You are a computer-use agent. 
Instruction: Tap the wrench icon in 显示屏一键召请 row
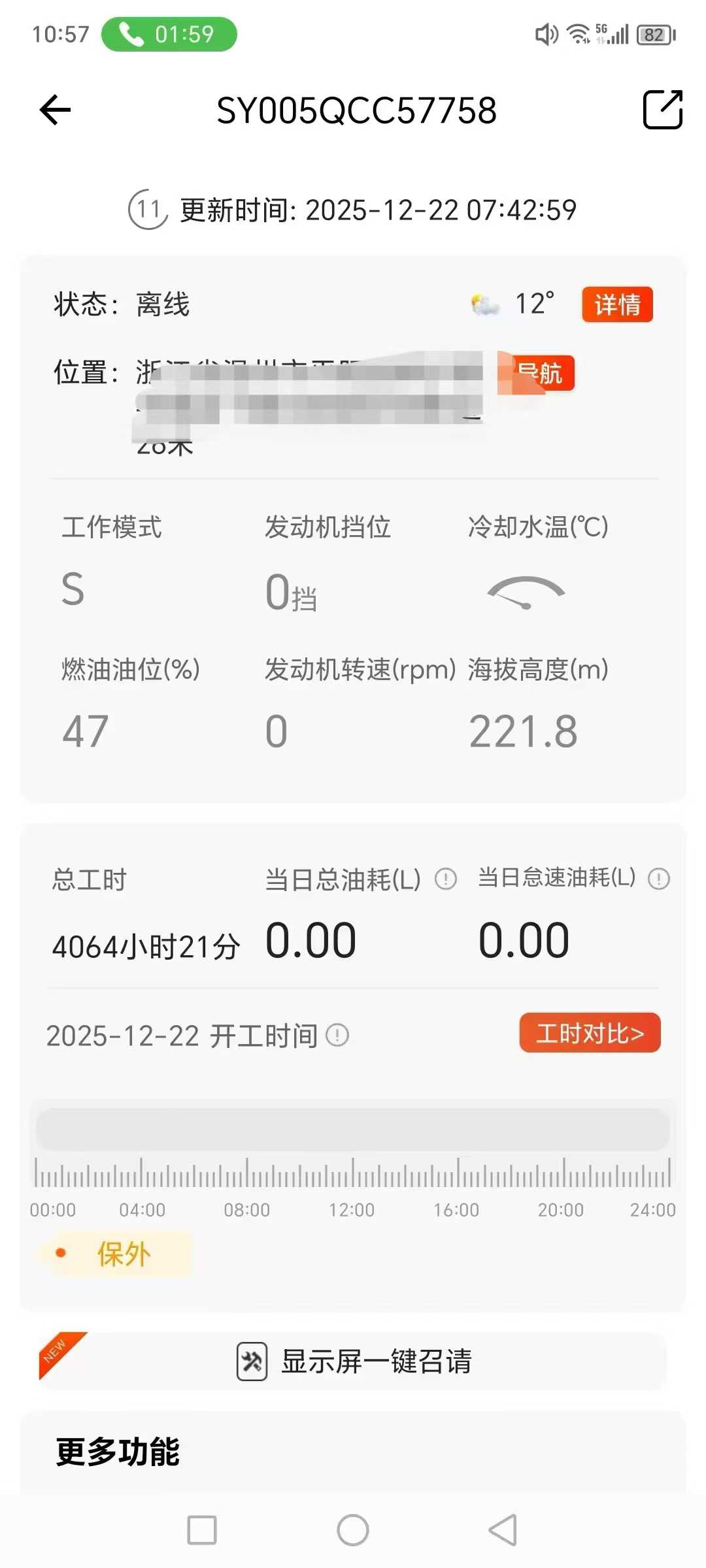point(250,1362)
